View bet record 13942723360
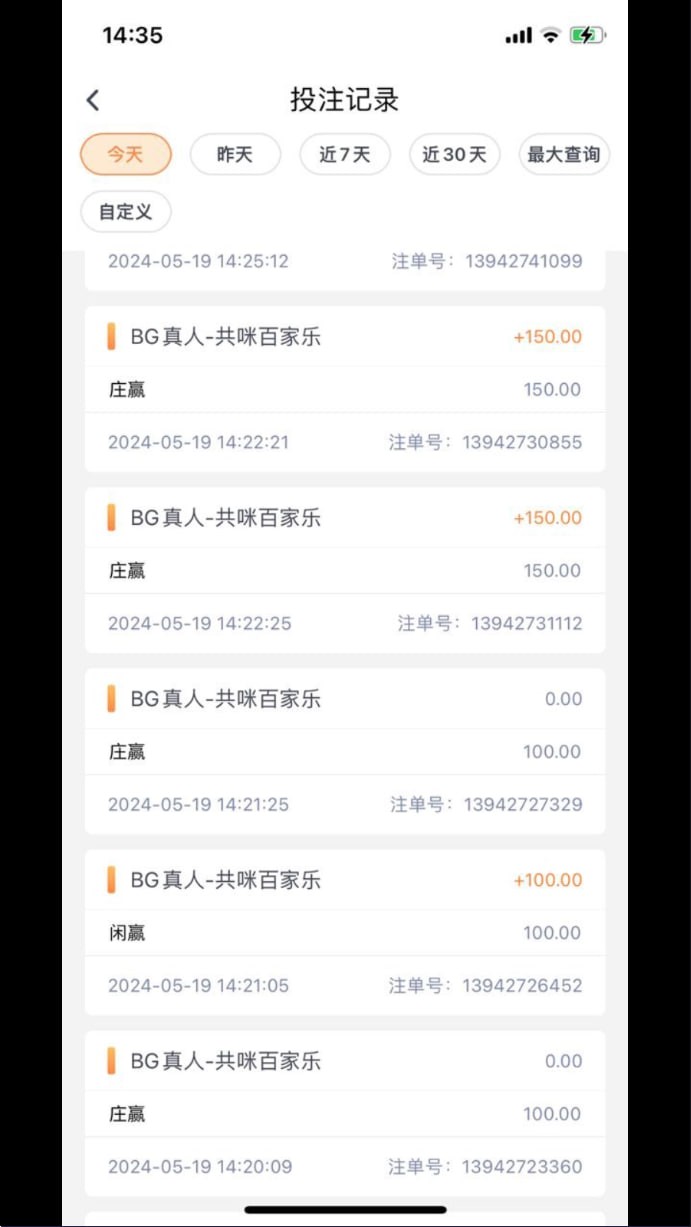The image size is (691, 1227). click(x=345, y=1113)
